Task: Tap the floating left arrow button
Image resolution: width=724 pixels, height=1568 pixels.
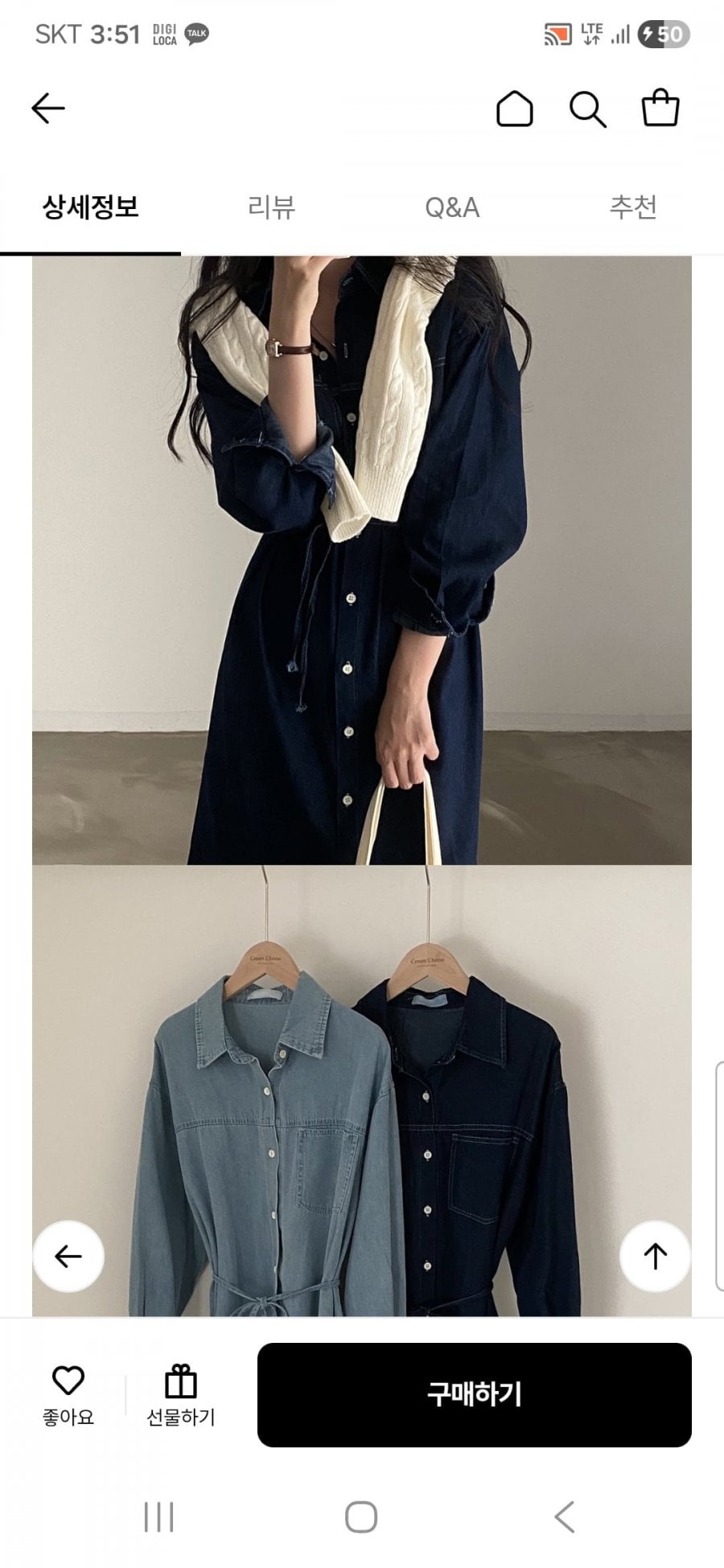Action: 68,1256
